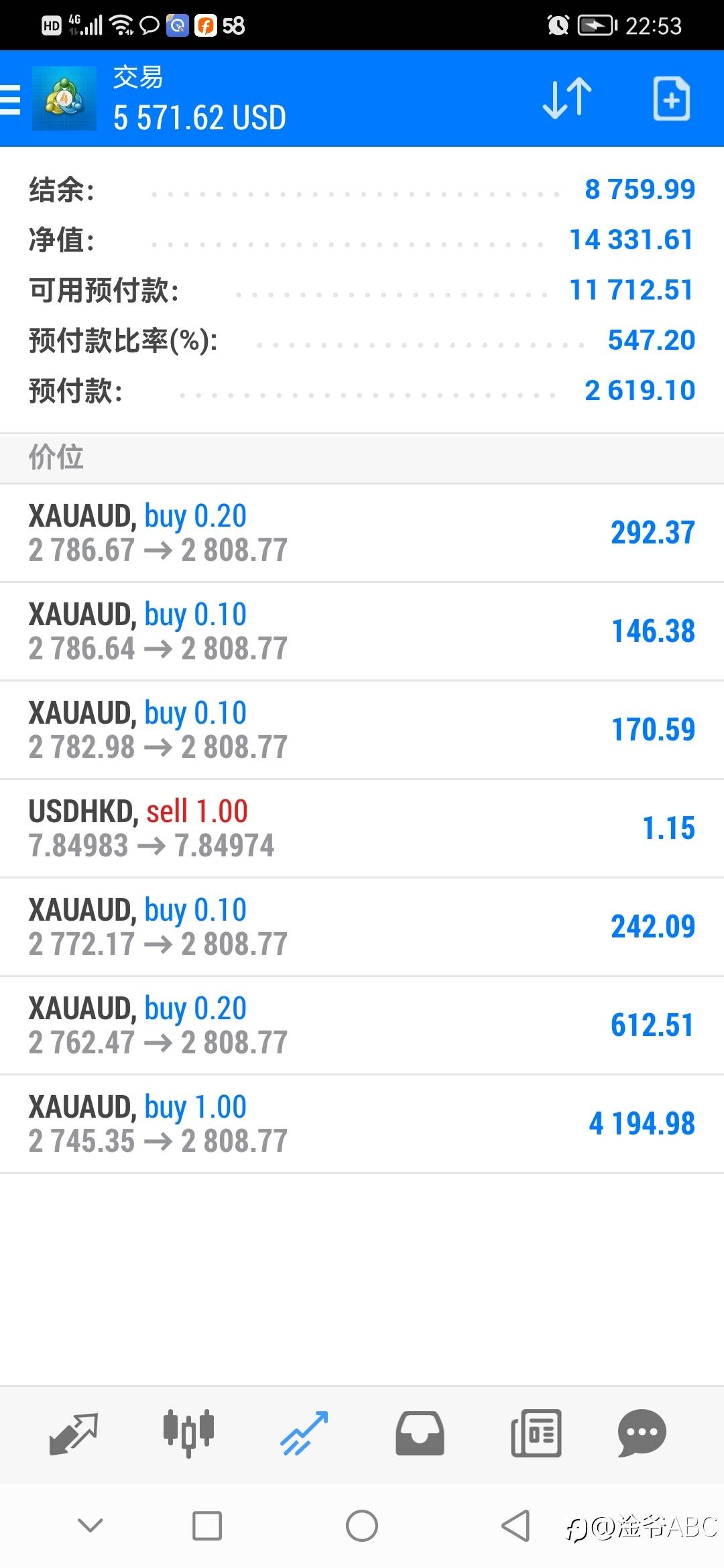Create a new order with plus icon
Viewport: 724px width, 1568px height.
coord(671,99)
